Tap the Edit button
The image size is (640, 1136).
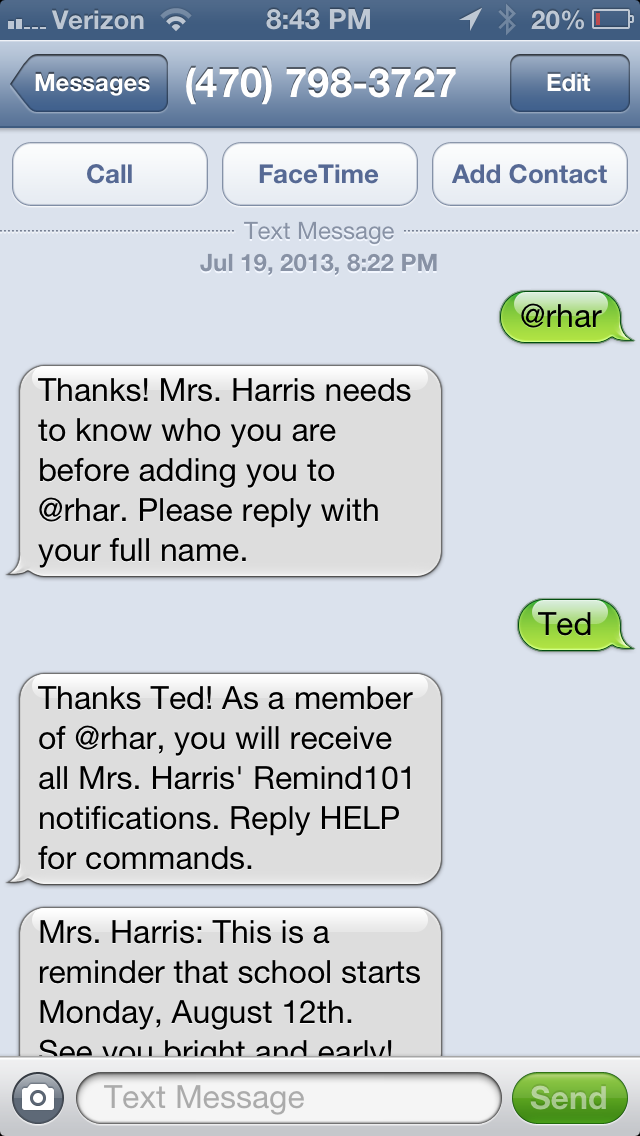(x=568, y=84)
